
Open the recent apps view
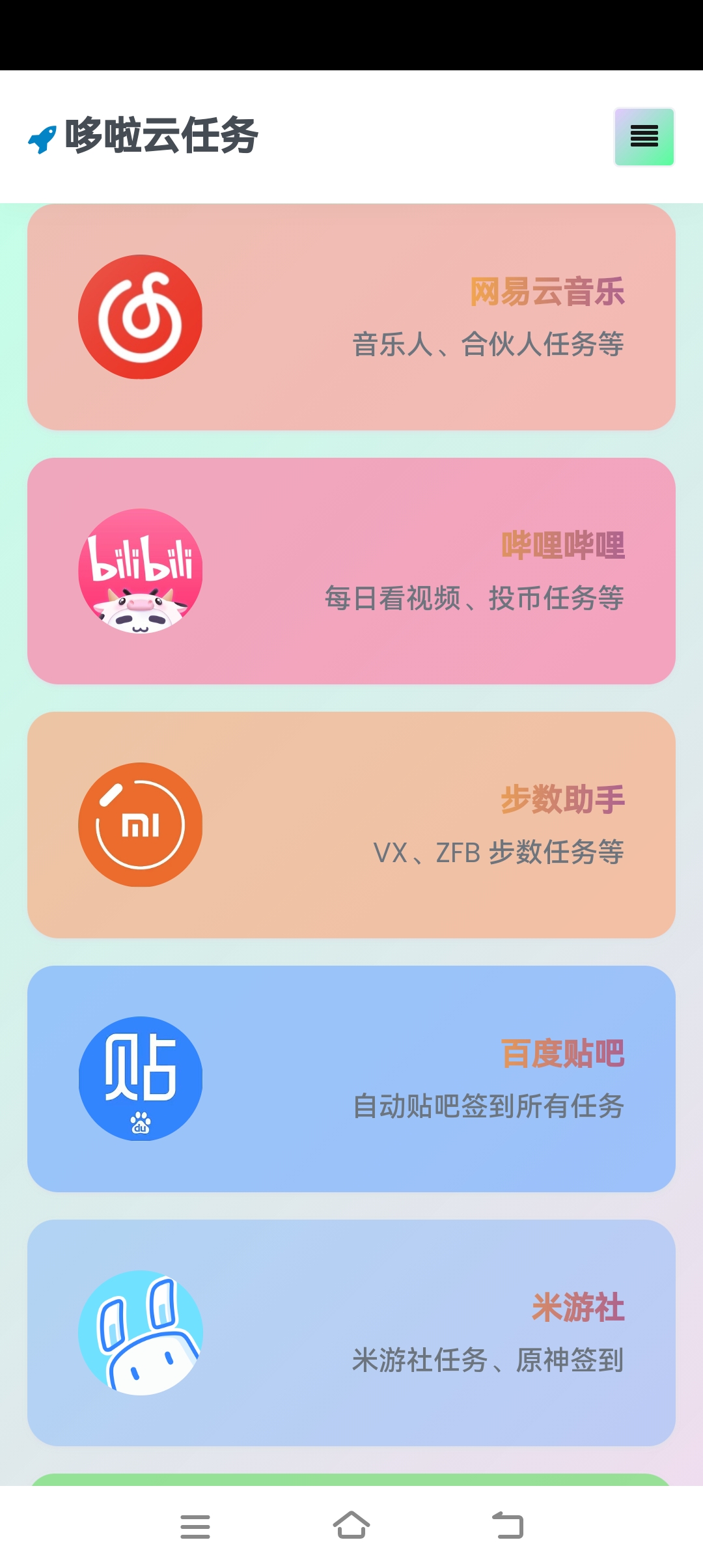click(x=195, y=1526)
